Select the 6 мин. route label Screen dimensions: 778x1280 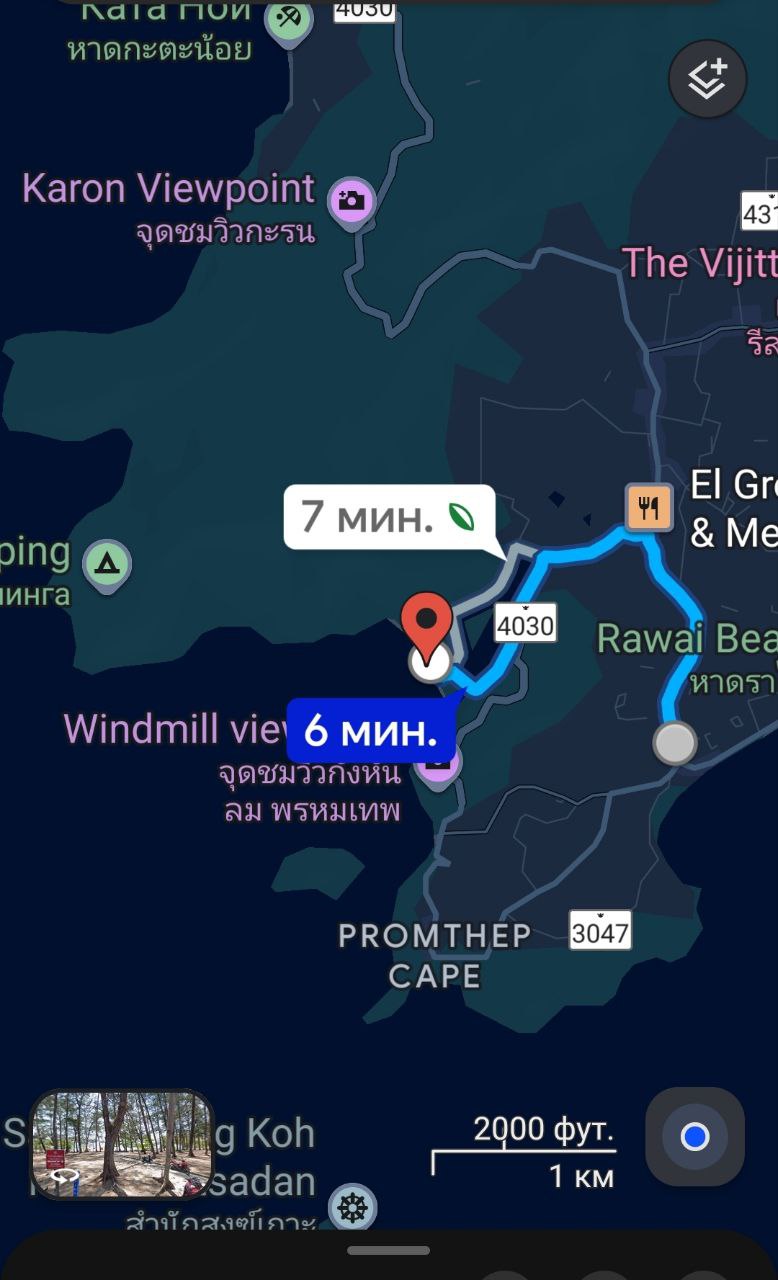(x=371, y=731)
